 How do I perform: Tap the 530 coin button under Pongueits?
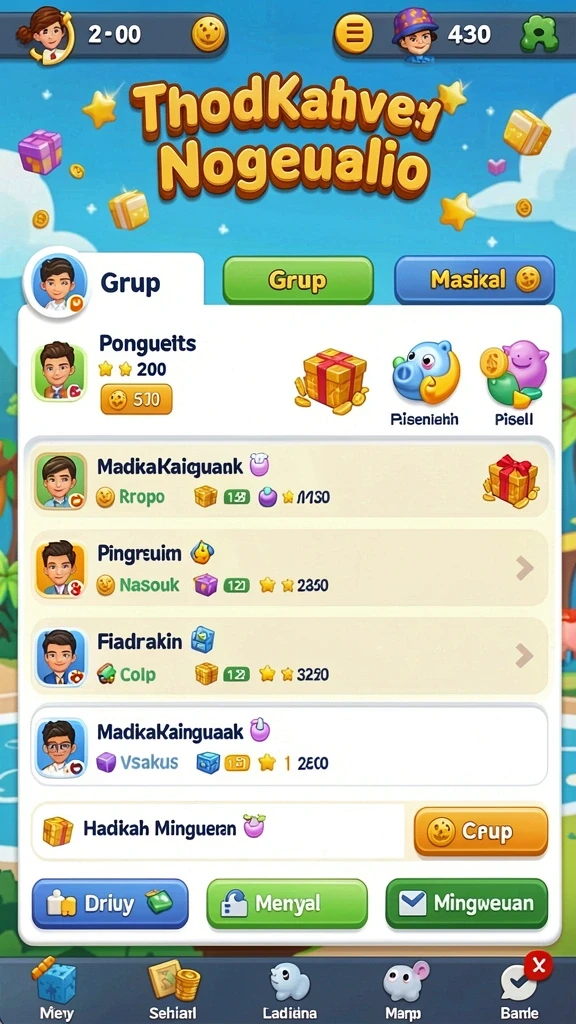tap(136, 399)
